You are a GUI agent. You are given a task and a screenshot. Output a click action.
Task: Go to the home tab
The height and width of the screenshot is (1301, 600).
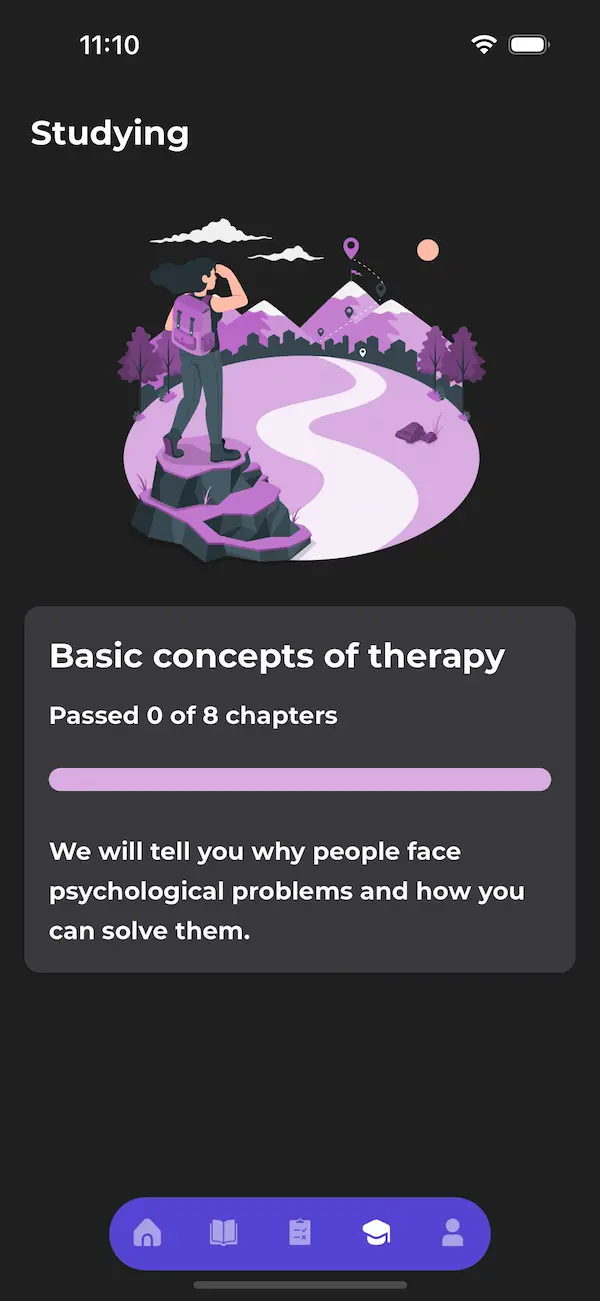pyautogui.click(x=147, y=1232)
